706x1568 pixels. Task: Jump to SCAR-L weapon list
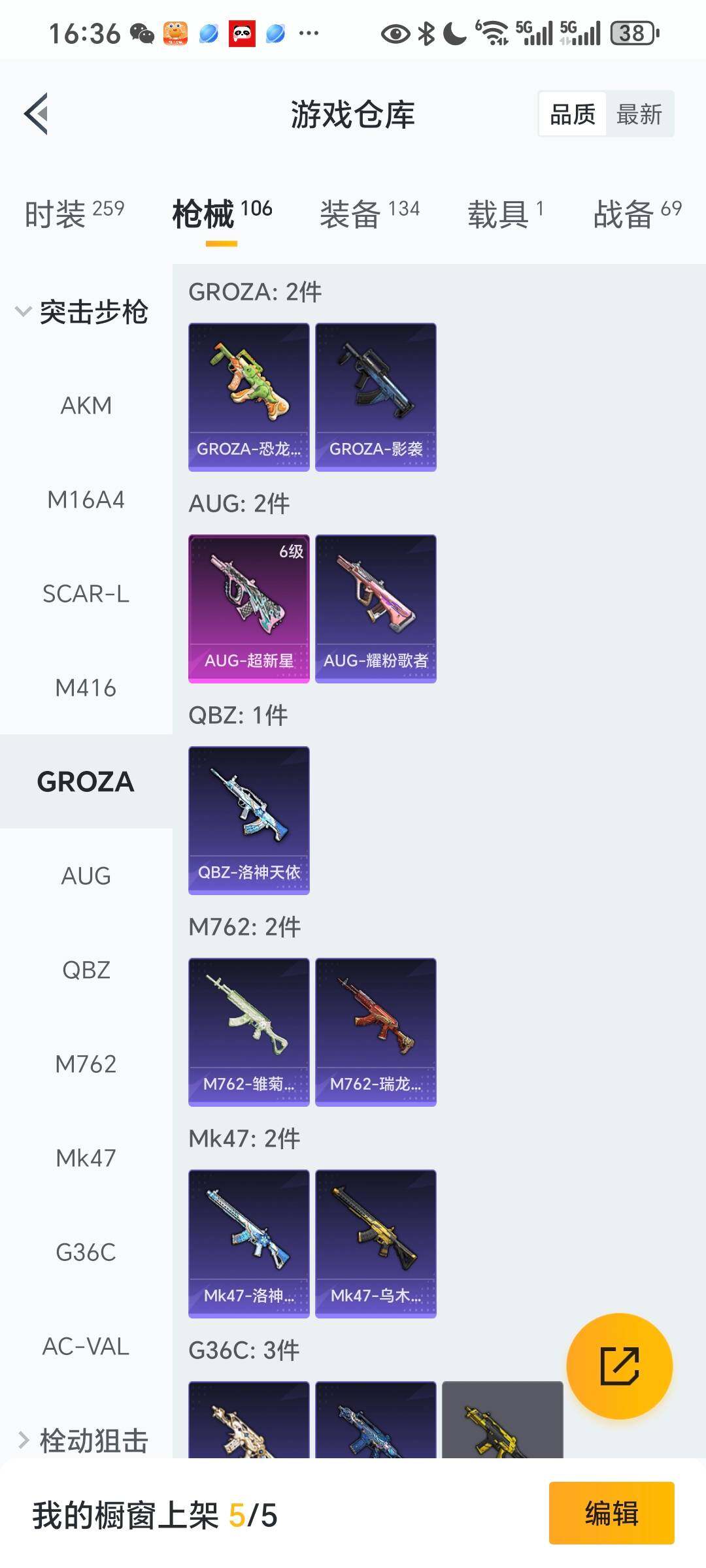86,594
